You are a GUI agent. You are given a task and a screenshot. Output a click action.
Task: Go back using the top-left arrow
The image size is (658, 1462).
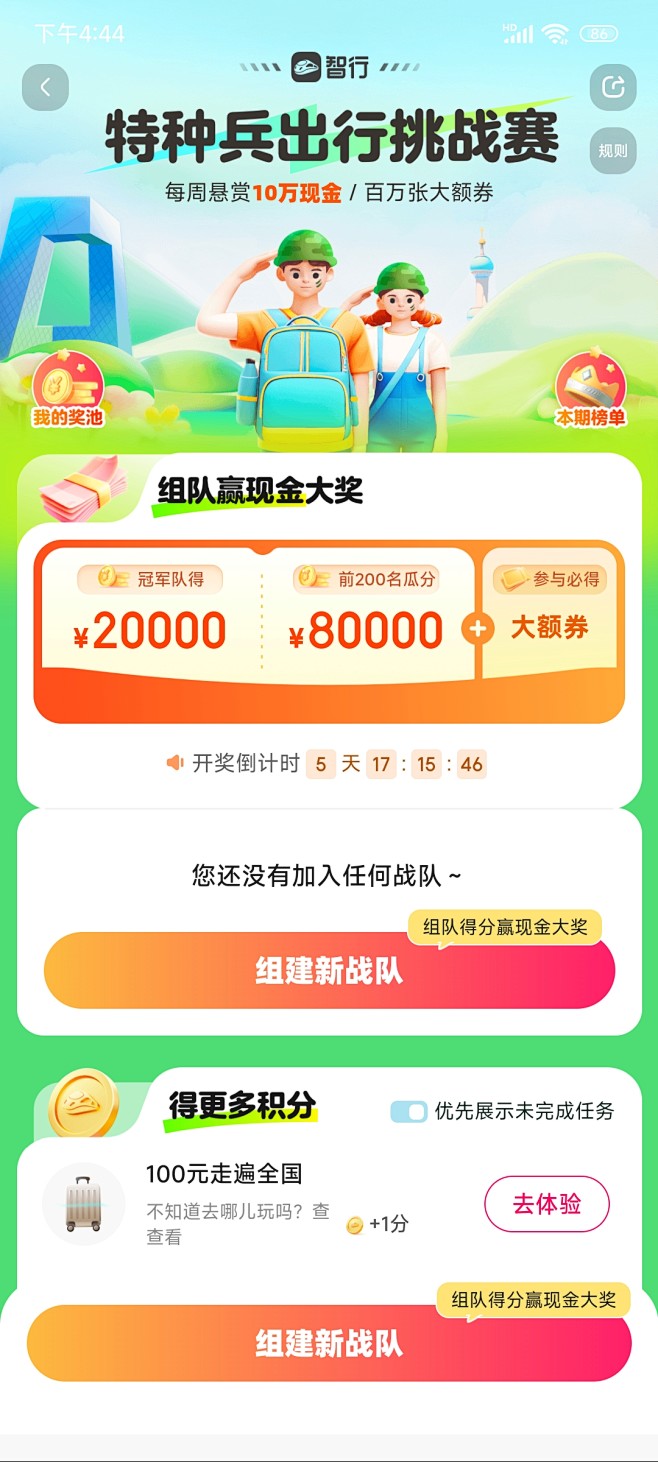coord(45,88)
